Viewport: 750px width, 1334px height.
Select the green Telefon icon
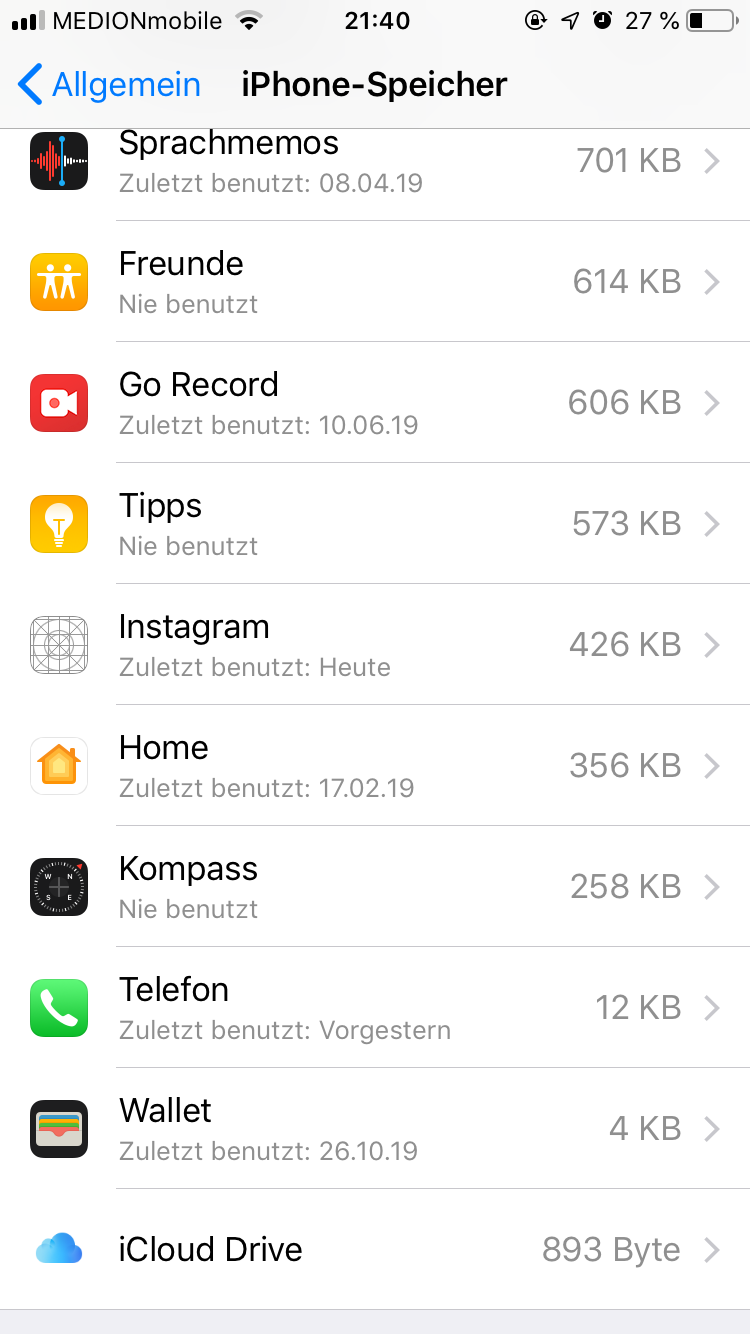click(58, 1008)
